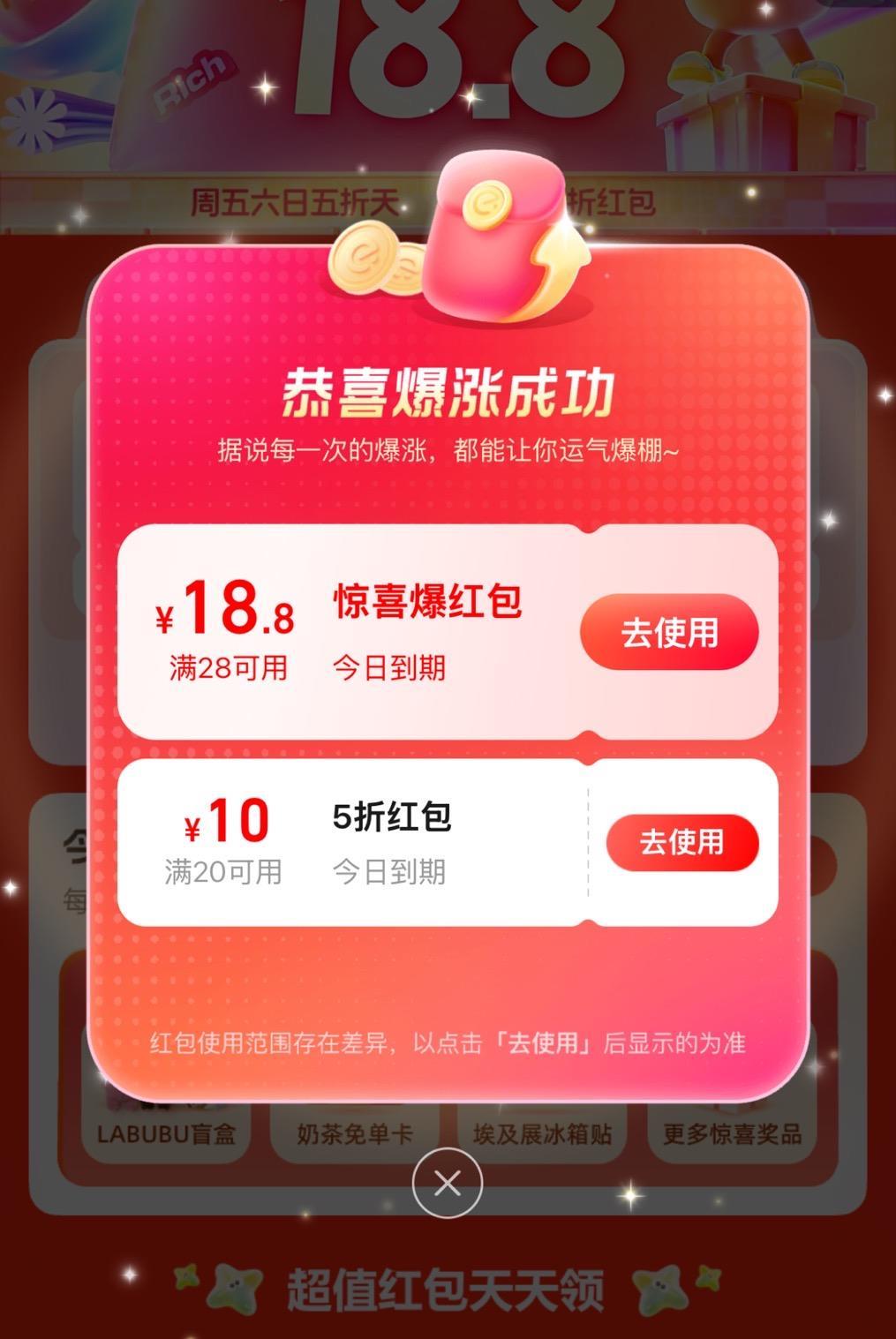Dismiss the 恭喜爆涨成功 popup
Screen dimensions: 896x1339
[x=448, y=1183]
